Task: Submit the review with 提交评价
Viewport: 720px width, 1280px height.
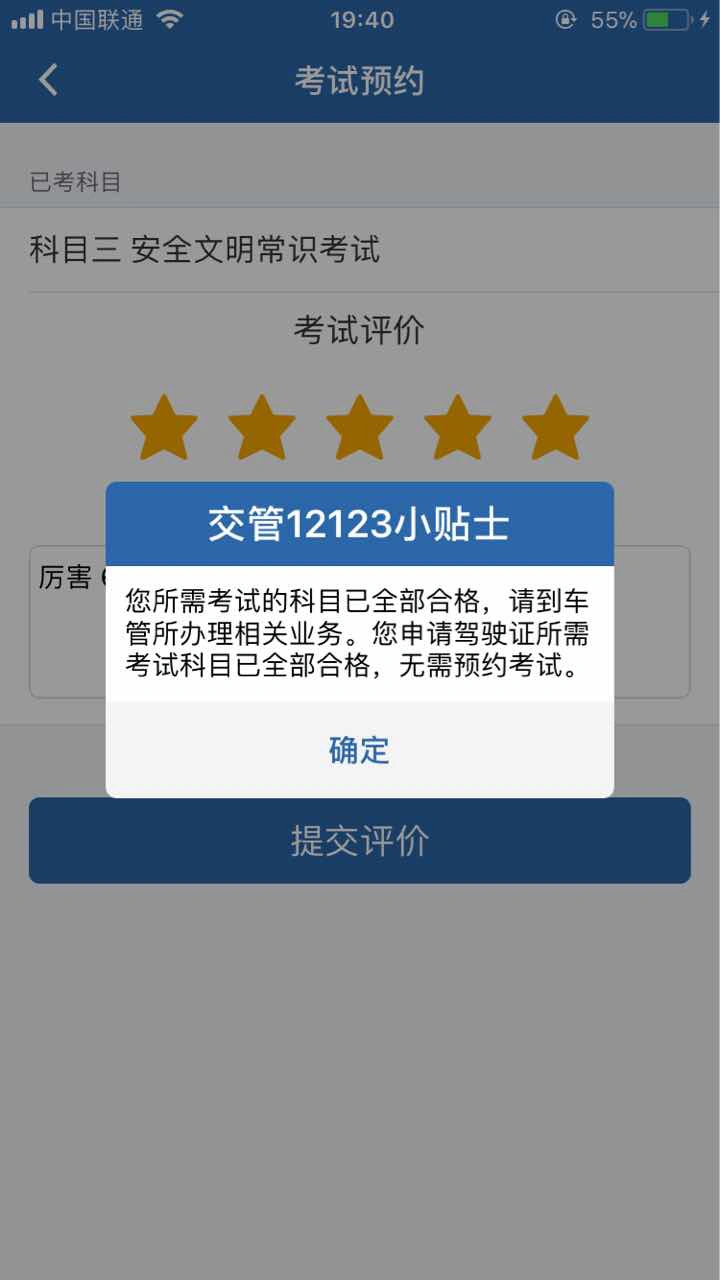Action: (359, 840)
